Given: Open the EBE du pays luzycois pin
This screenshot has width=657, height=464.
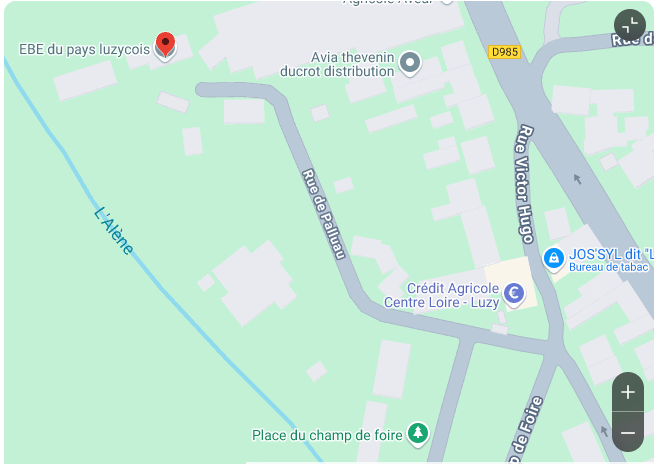Looking at the screenshot, I should (x=165, y=45).
